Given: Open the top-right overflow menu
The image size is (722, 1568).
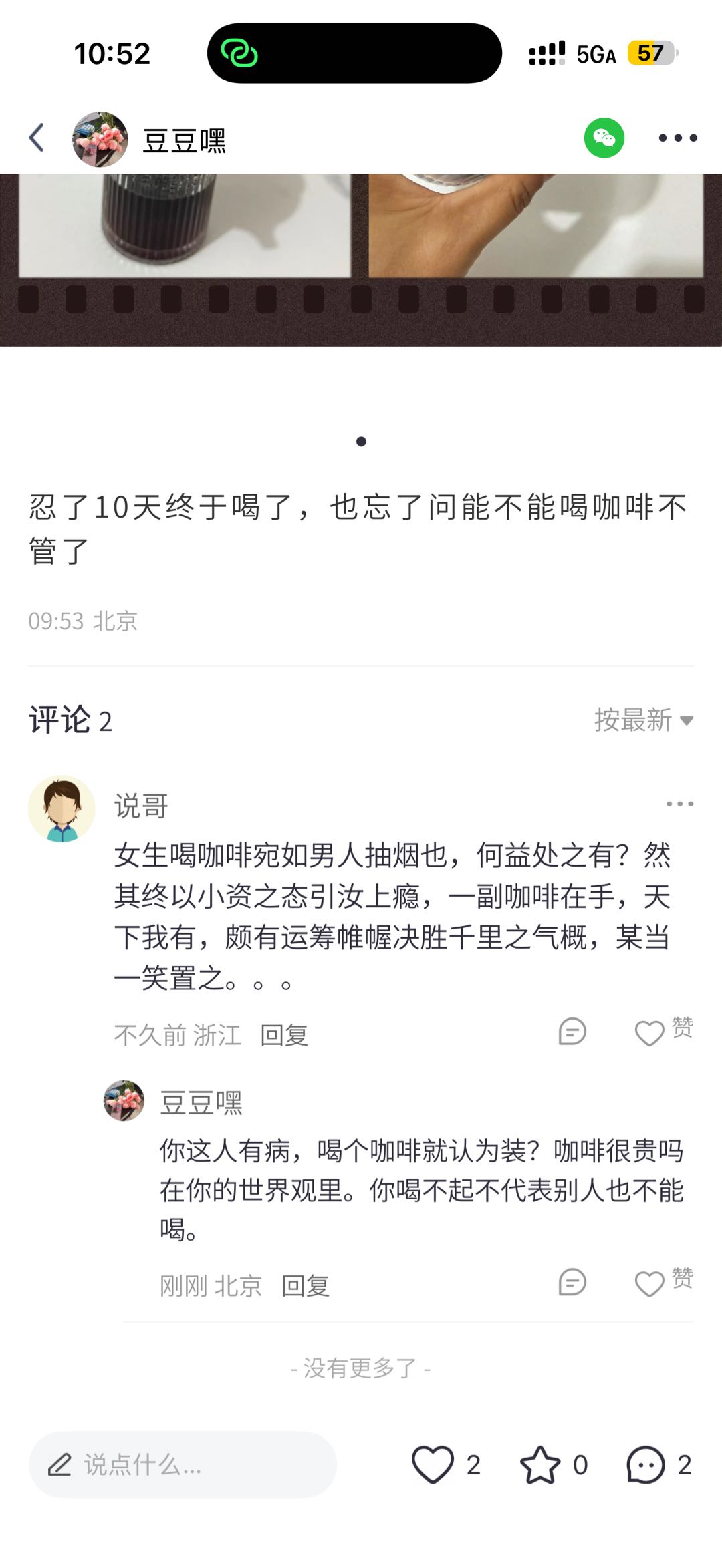Looking at the screenshot, I should pyautogui.click(x=677, y=138).
